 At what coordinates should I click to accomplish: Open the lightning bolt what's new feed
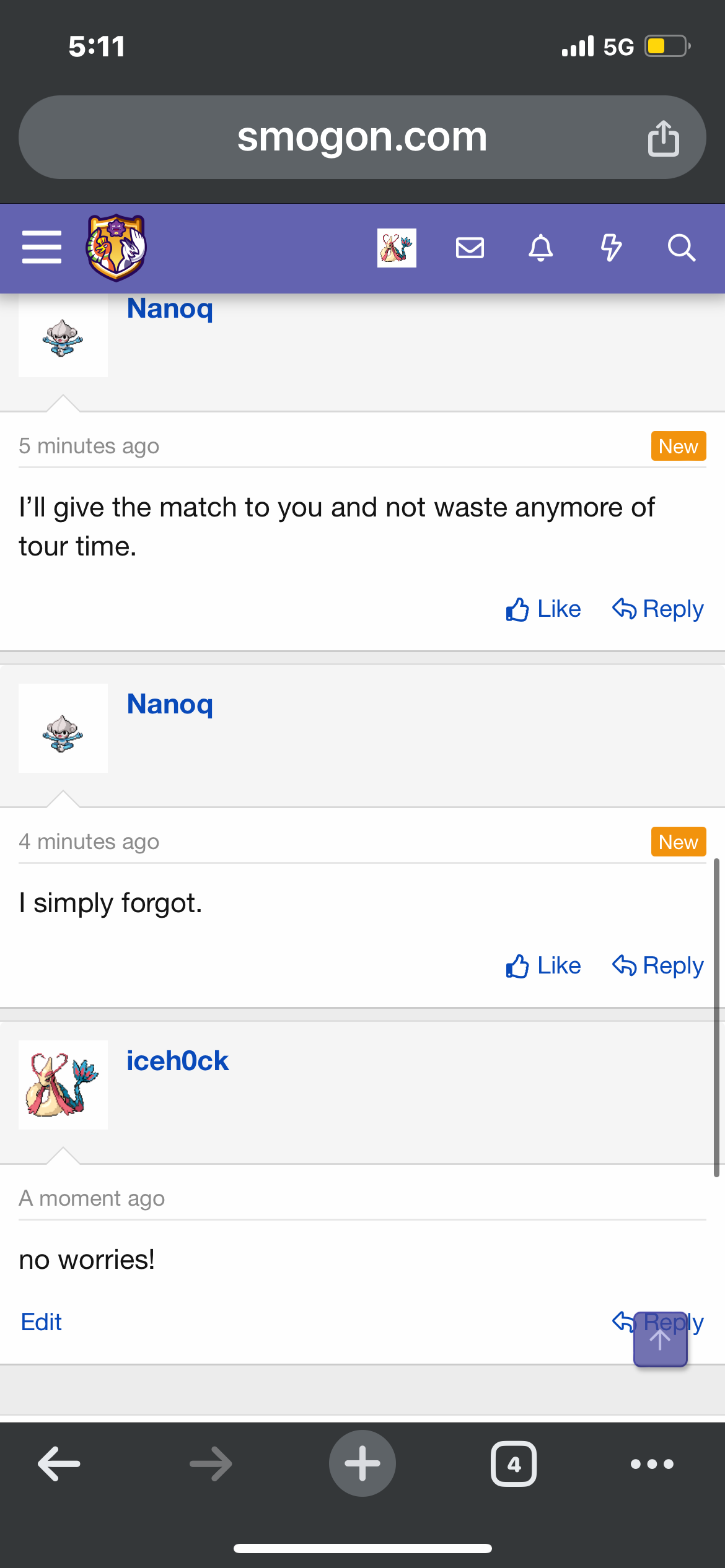[611, 248]
